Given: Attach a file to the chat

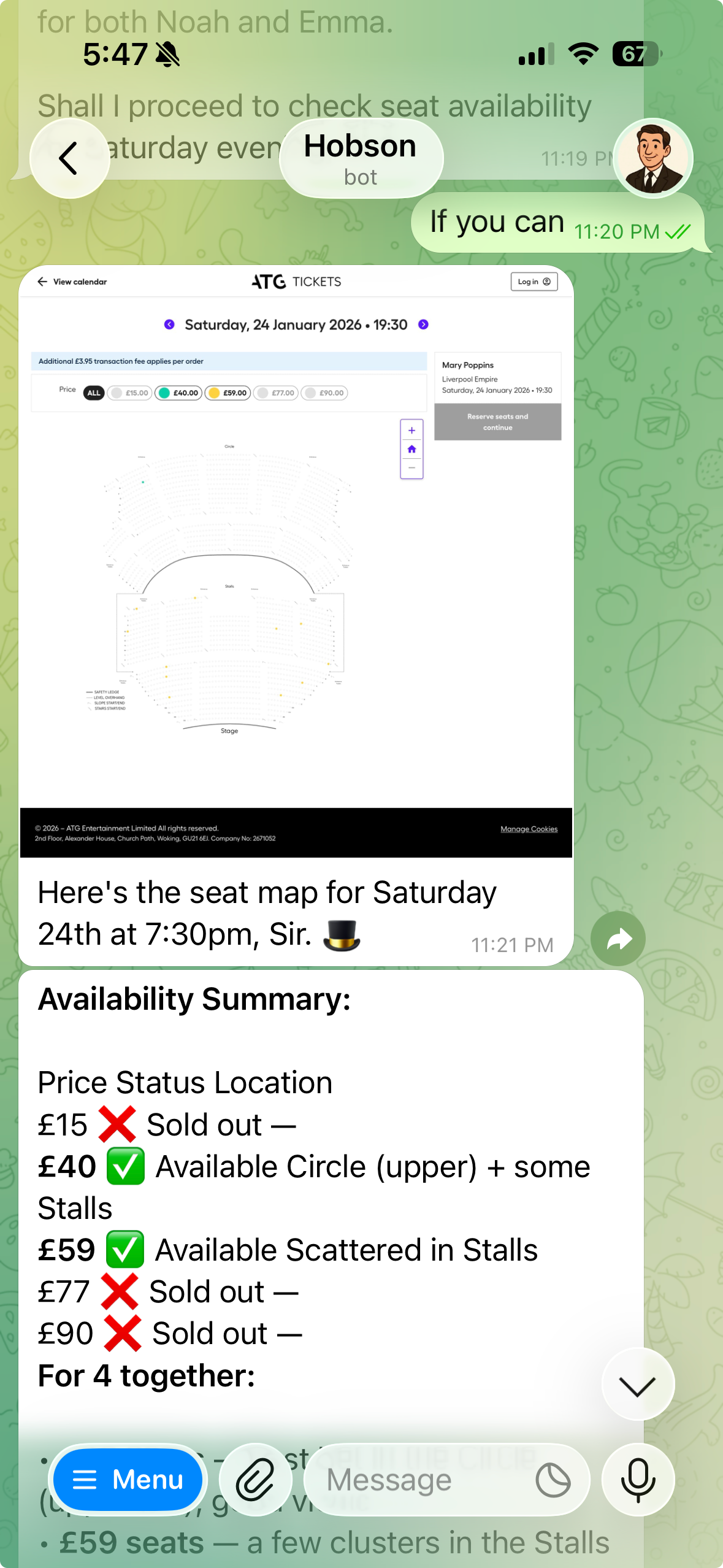Looking at the screenshot, I should (x=255, y=1480).
